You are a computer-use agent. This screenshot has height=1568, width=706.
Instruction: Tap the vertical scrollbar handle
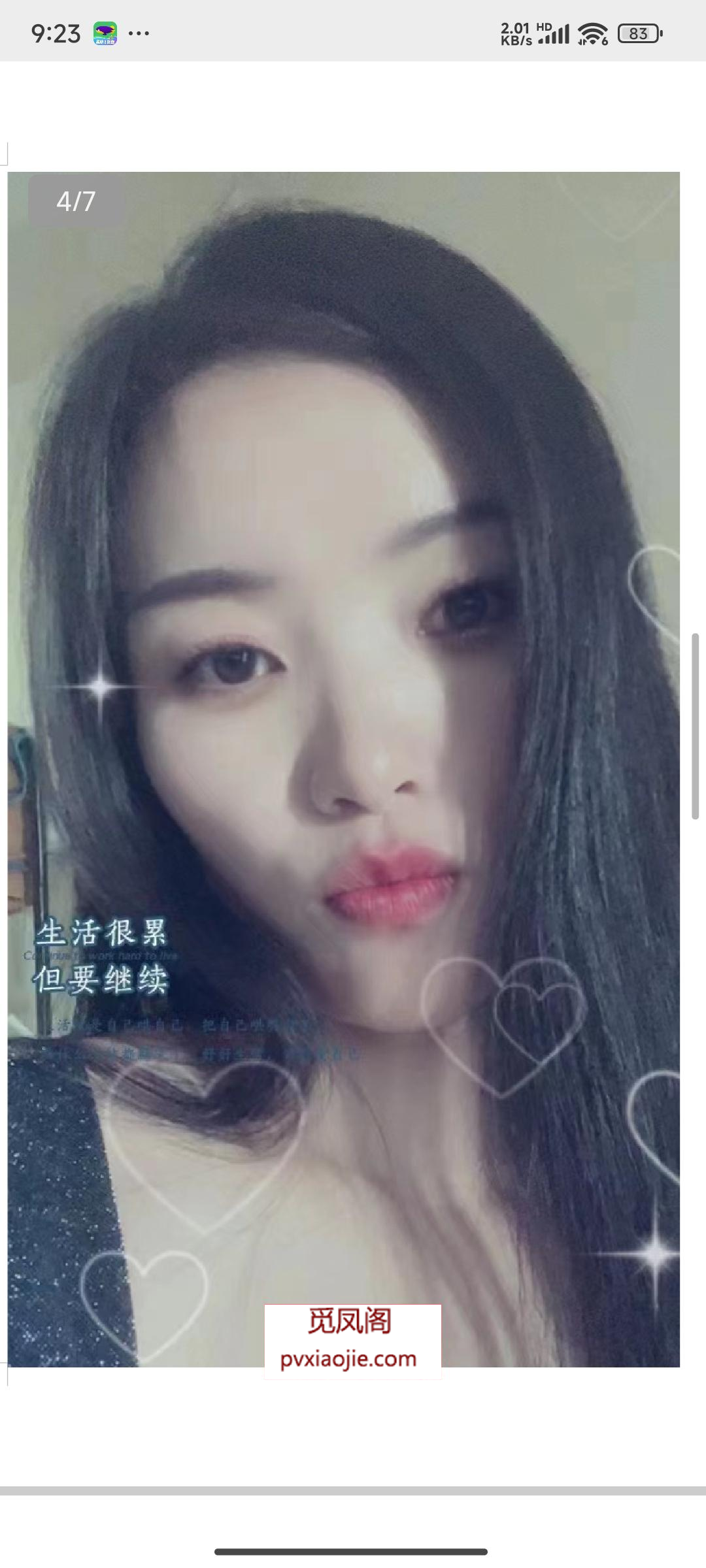point(696,725)
